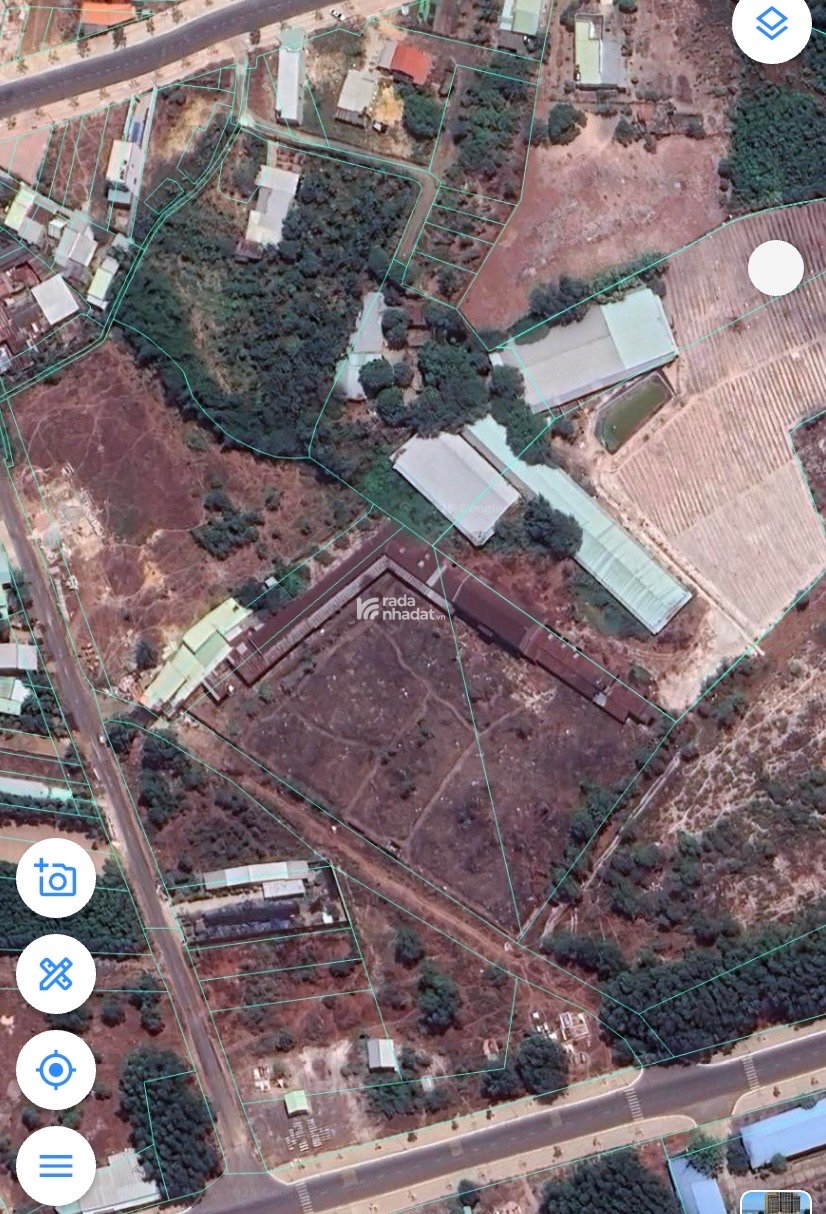This screenshot has width=826, height=1214.
Task: Tap the blank white circular button
Action: [775, 268]
